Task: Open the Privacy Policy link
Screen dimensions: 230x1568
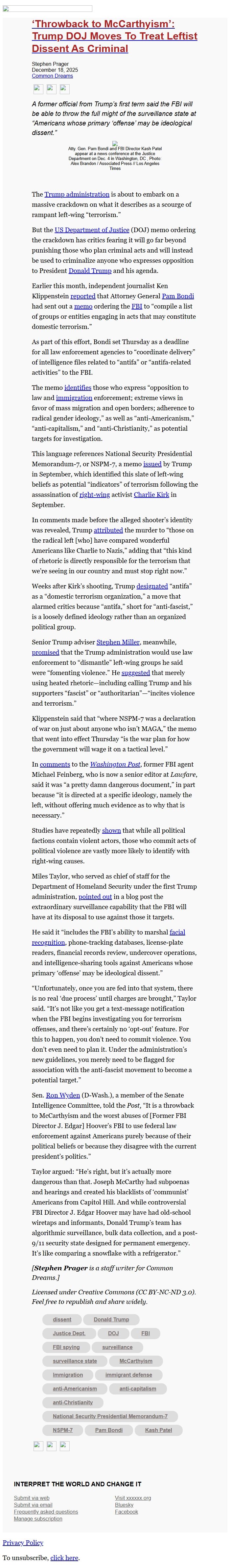Action: click(x=22, y=1542)
